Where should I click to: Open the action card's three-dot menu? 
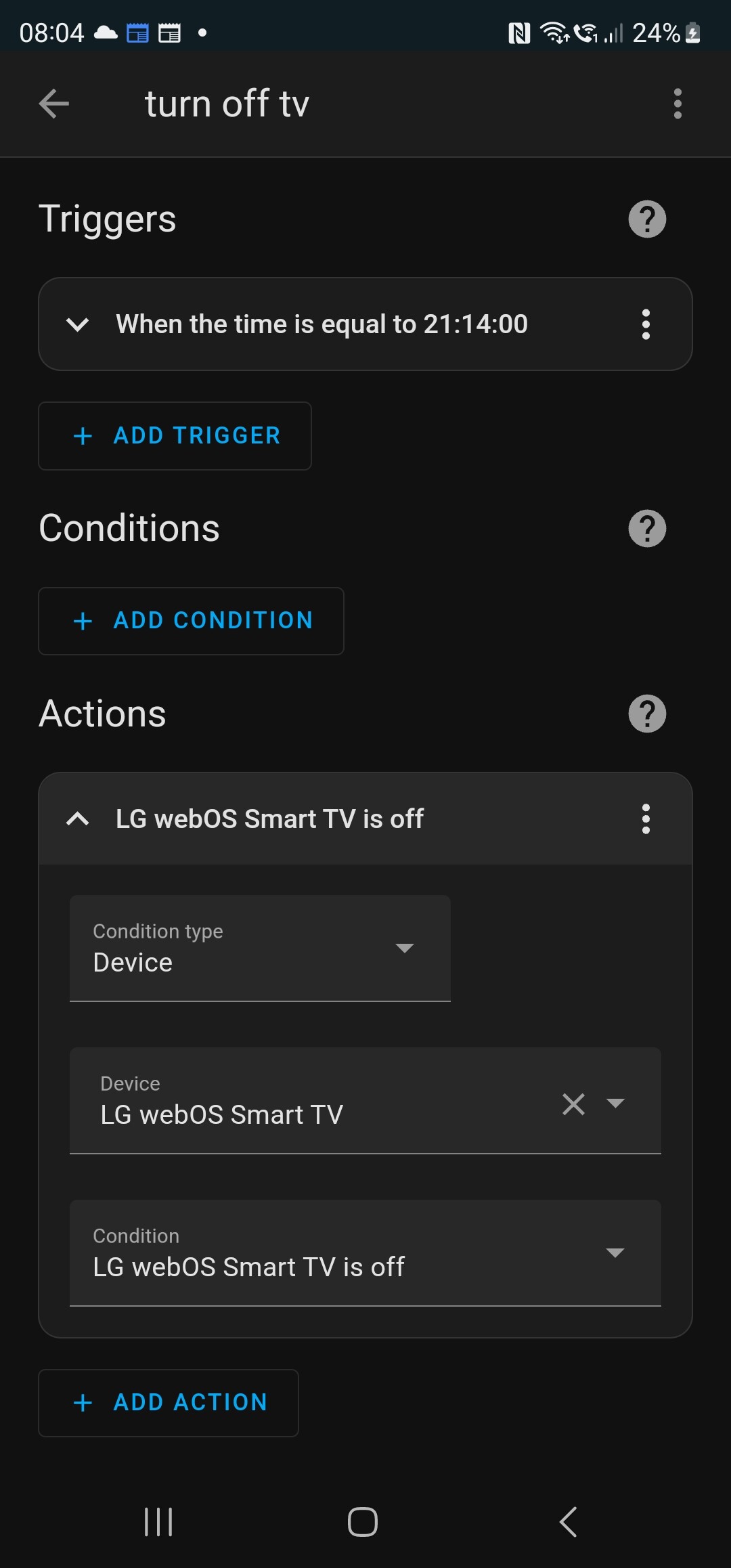[646, 819]
